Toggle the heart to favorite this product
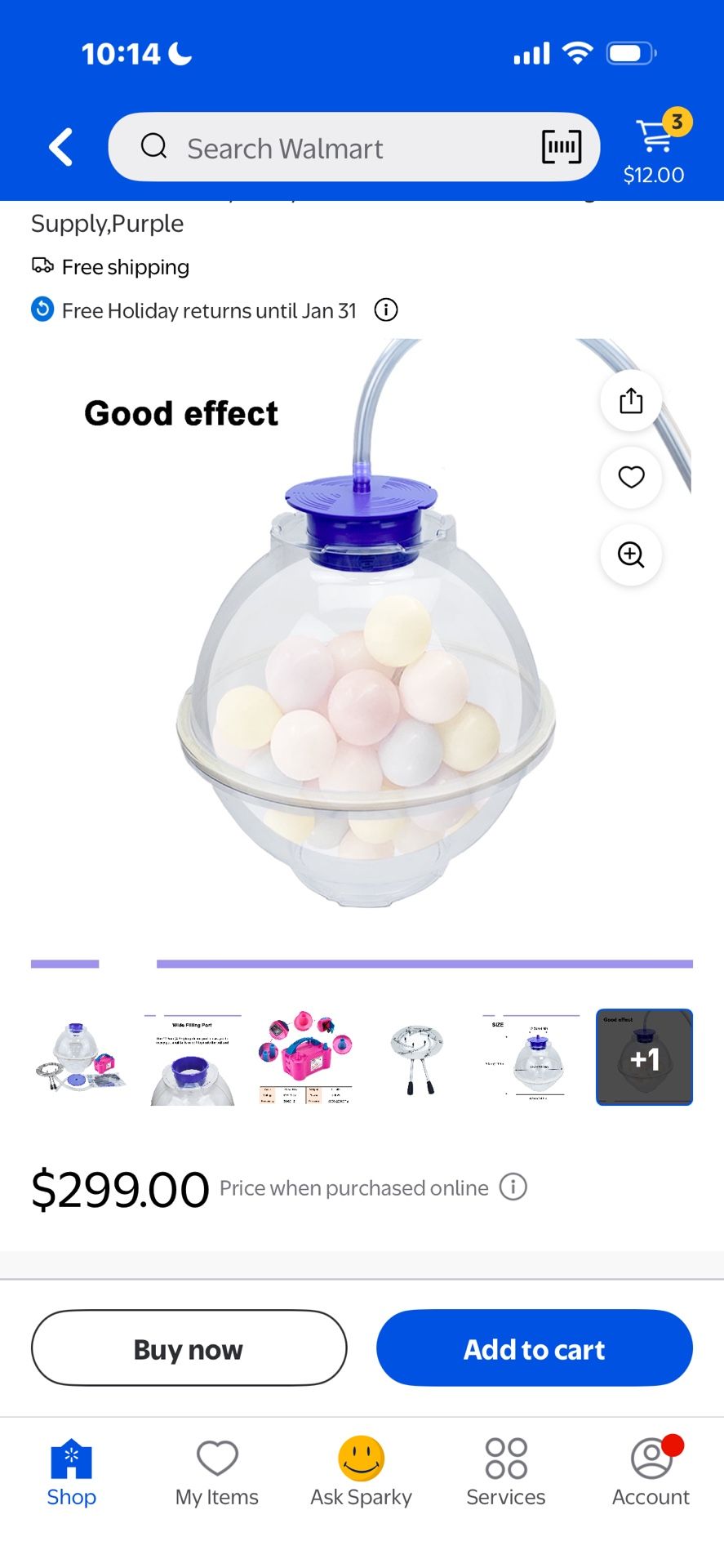This screenshot has width=724, height=1568. pos(630,478)
